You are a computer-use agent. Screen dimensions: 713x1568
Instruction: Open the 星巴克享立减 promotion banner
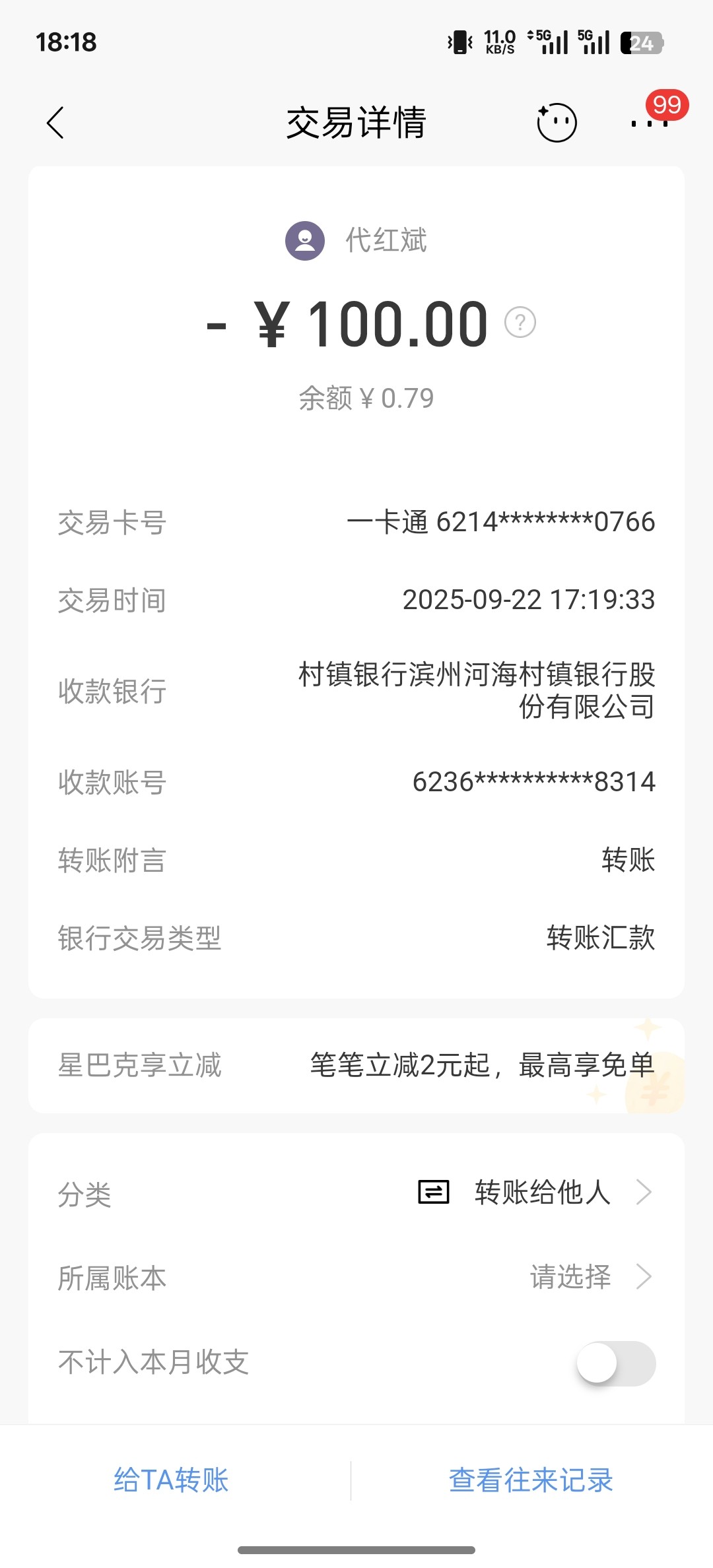[x=356, y=1065]
